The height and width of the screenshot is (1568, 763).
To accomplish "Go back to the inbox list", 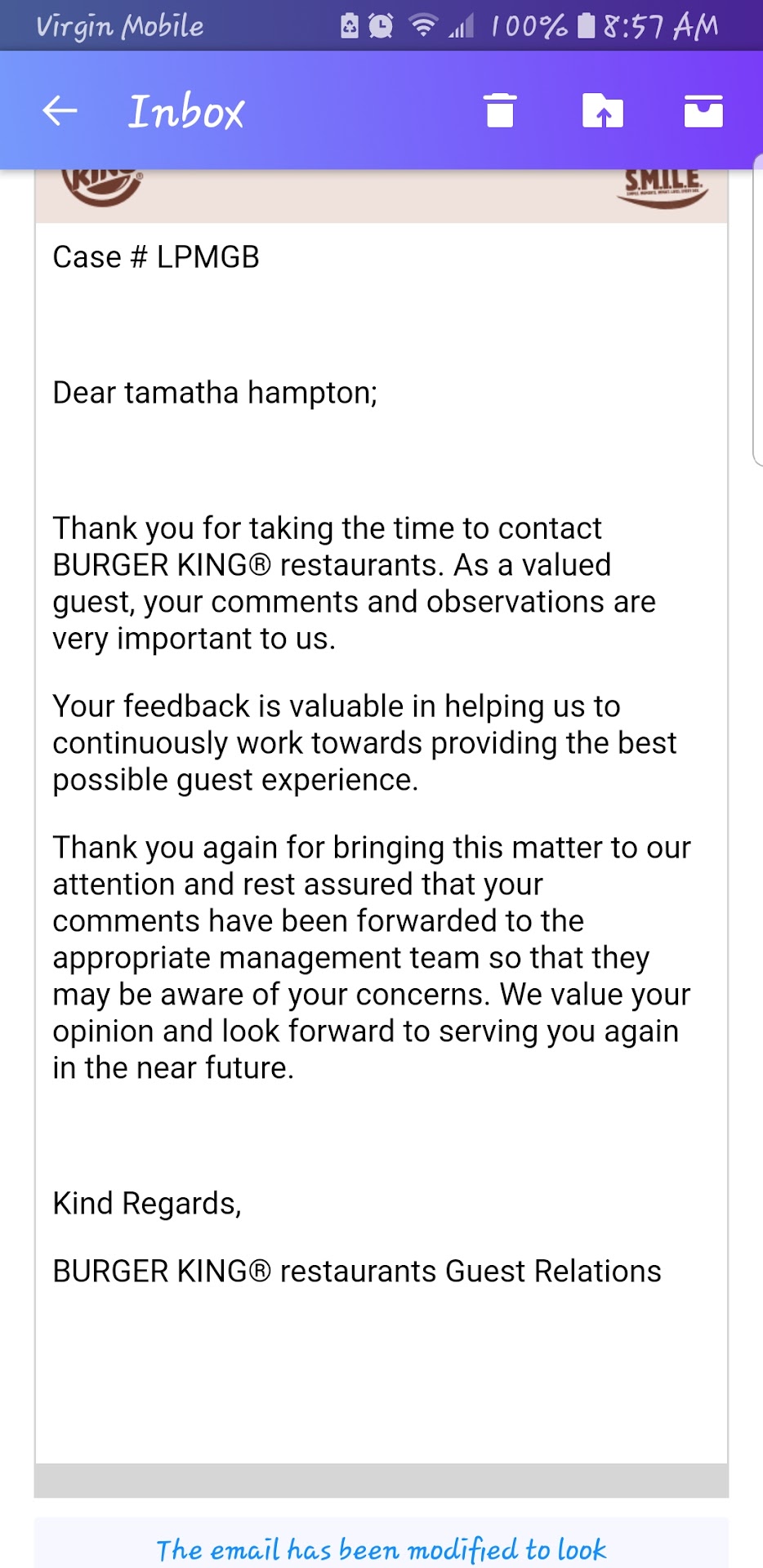I will (60, 110).
